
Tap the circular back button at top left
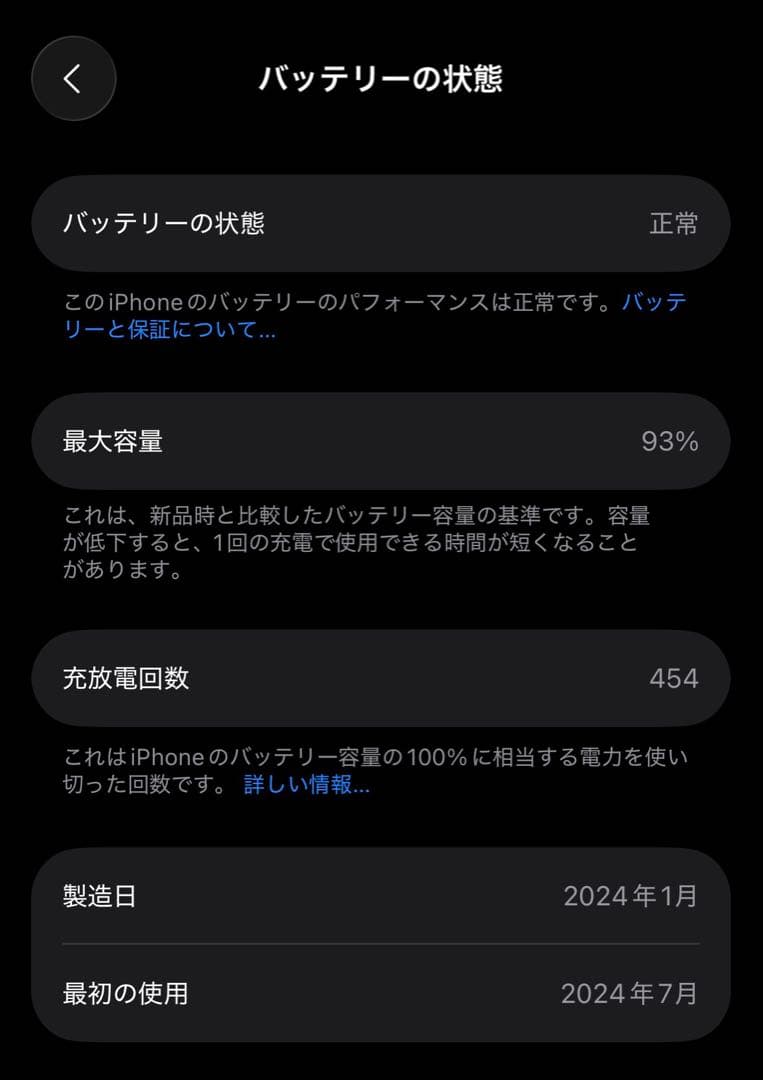73,75
